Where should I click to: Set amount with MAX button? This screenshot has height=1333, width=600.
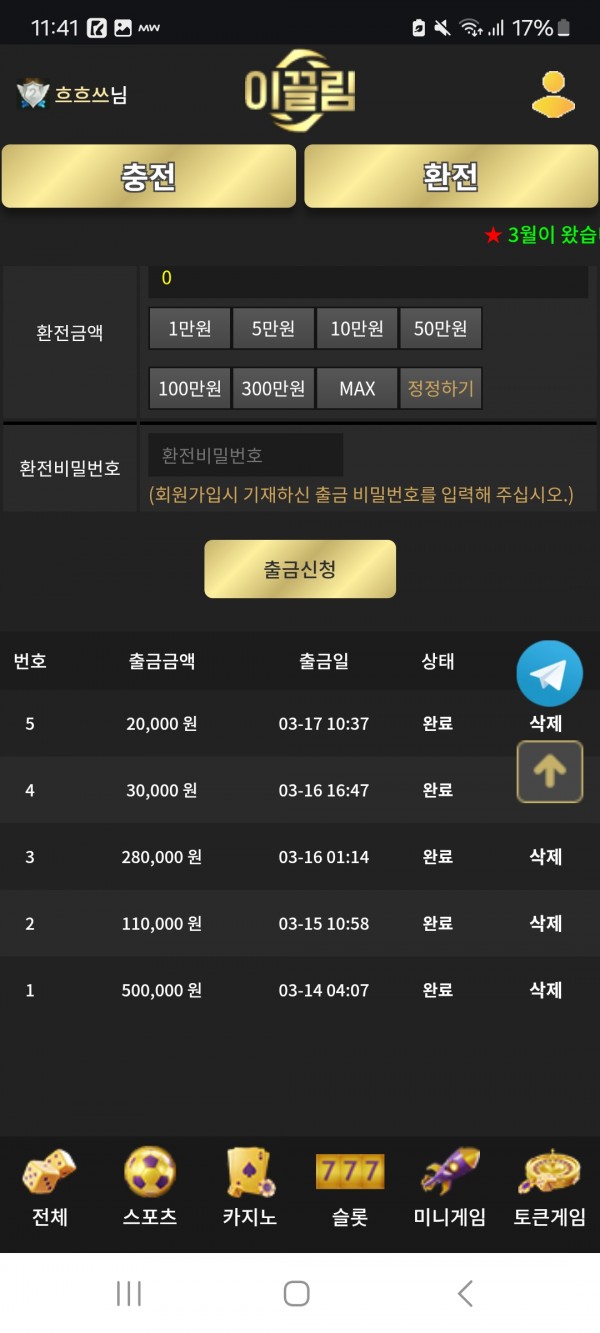tap(357, 389)
